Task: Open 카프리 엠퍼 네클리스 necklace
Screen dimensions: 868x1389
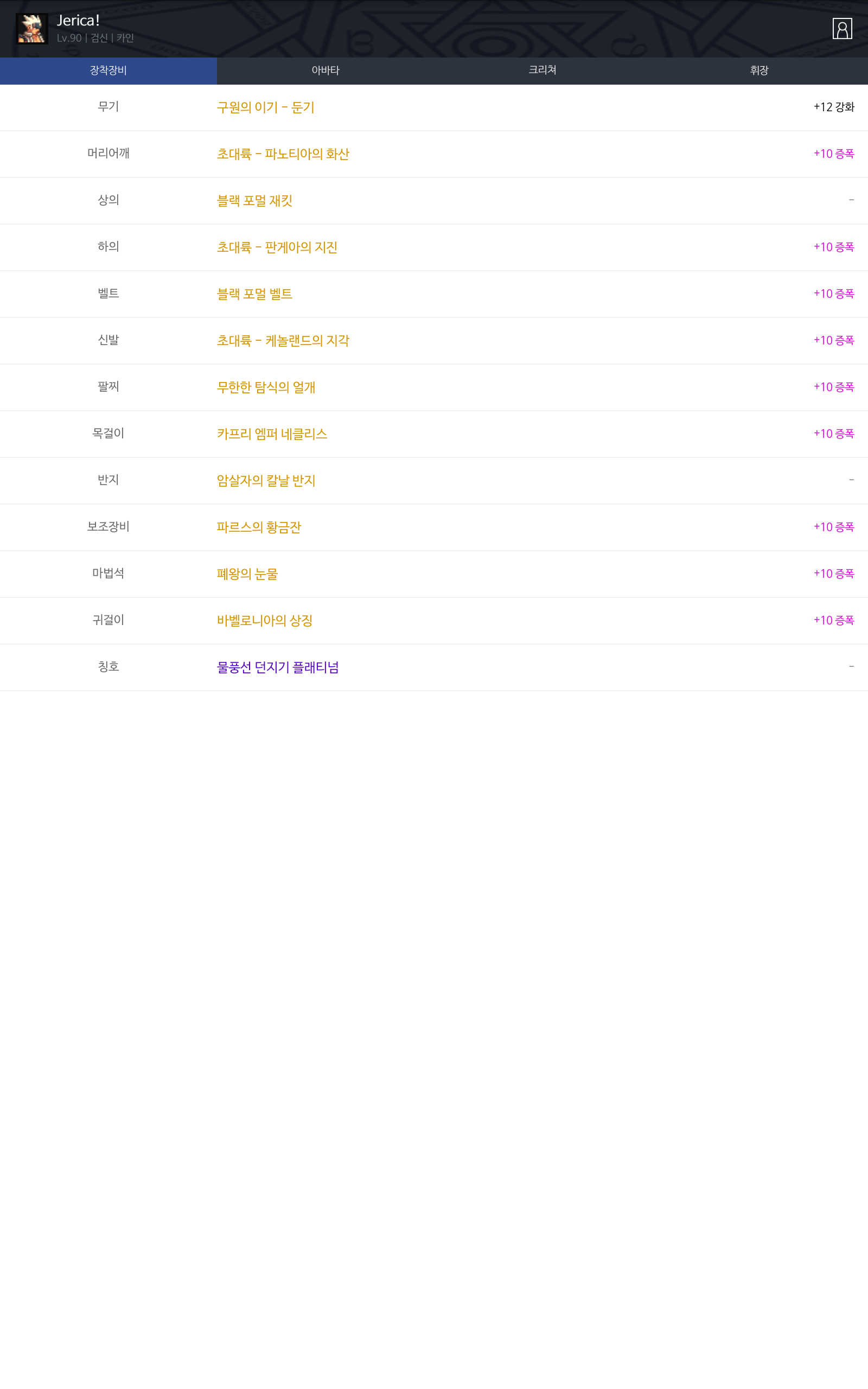Action: [x=272, y=434]
